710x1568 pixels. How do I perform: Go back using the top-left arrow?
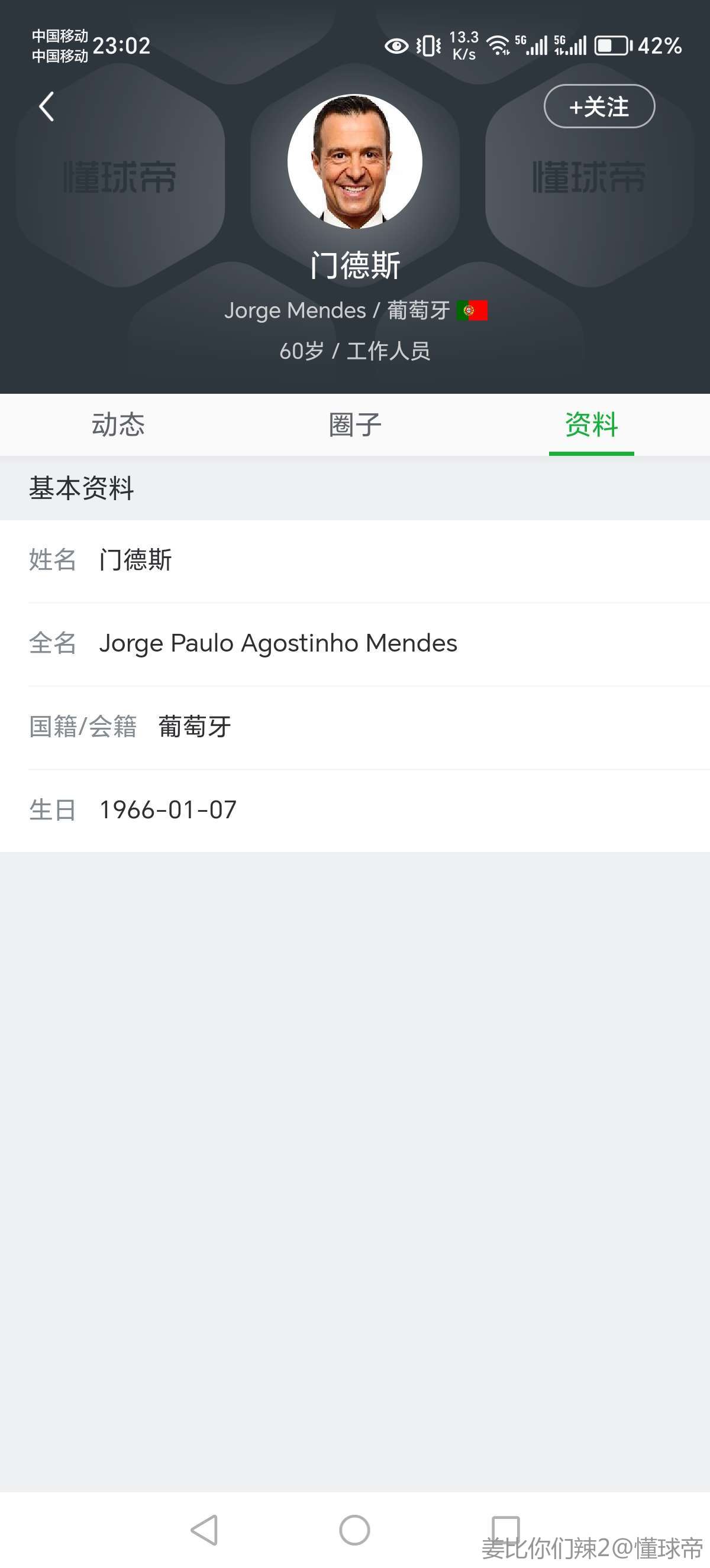coord(47,107)
